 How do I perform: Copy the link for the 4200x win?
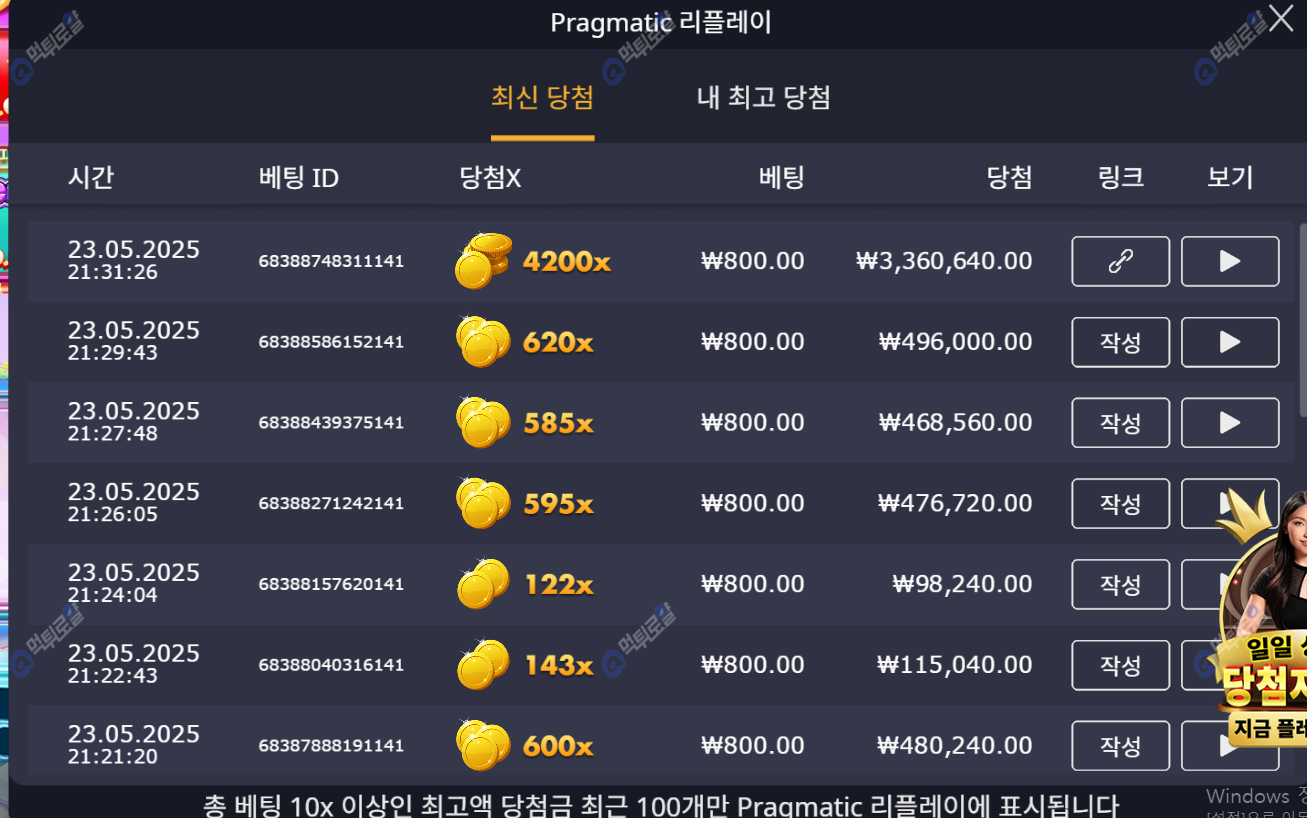pos(1120,261)
